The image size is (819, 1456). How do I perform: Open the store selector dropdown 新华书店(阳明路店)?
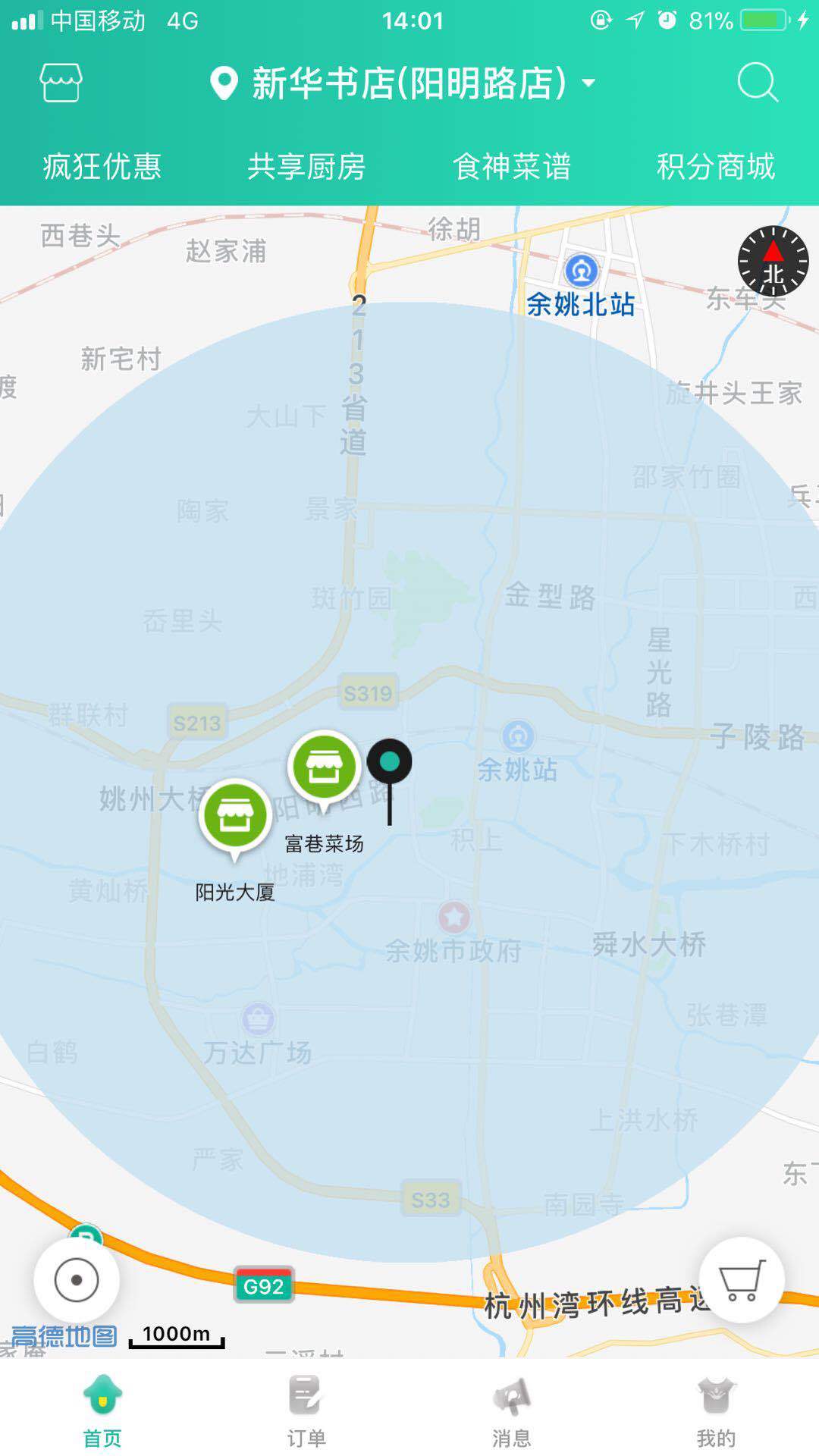coord(406,83)
